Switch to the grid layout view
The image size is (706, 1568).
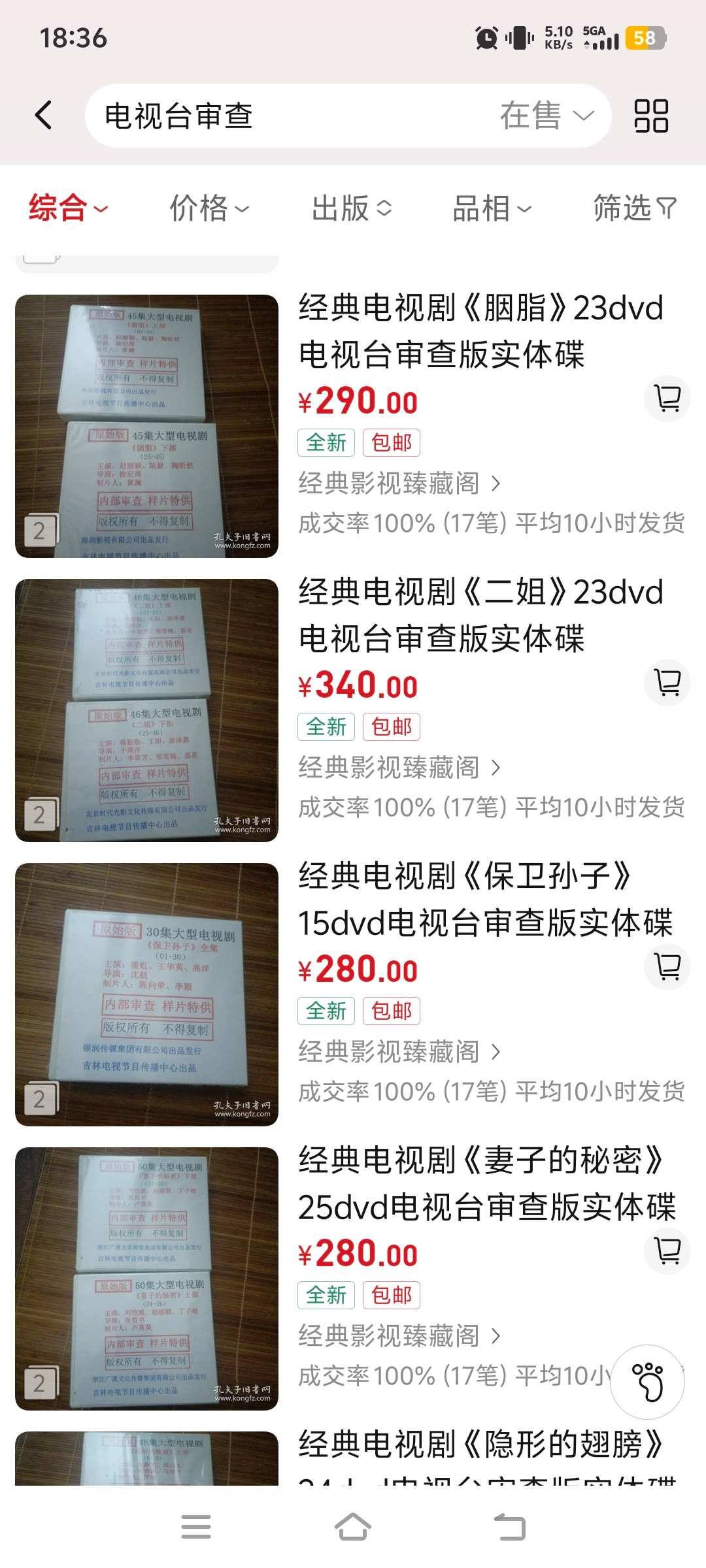click(651, 116)
